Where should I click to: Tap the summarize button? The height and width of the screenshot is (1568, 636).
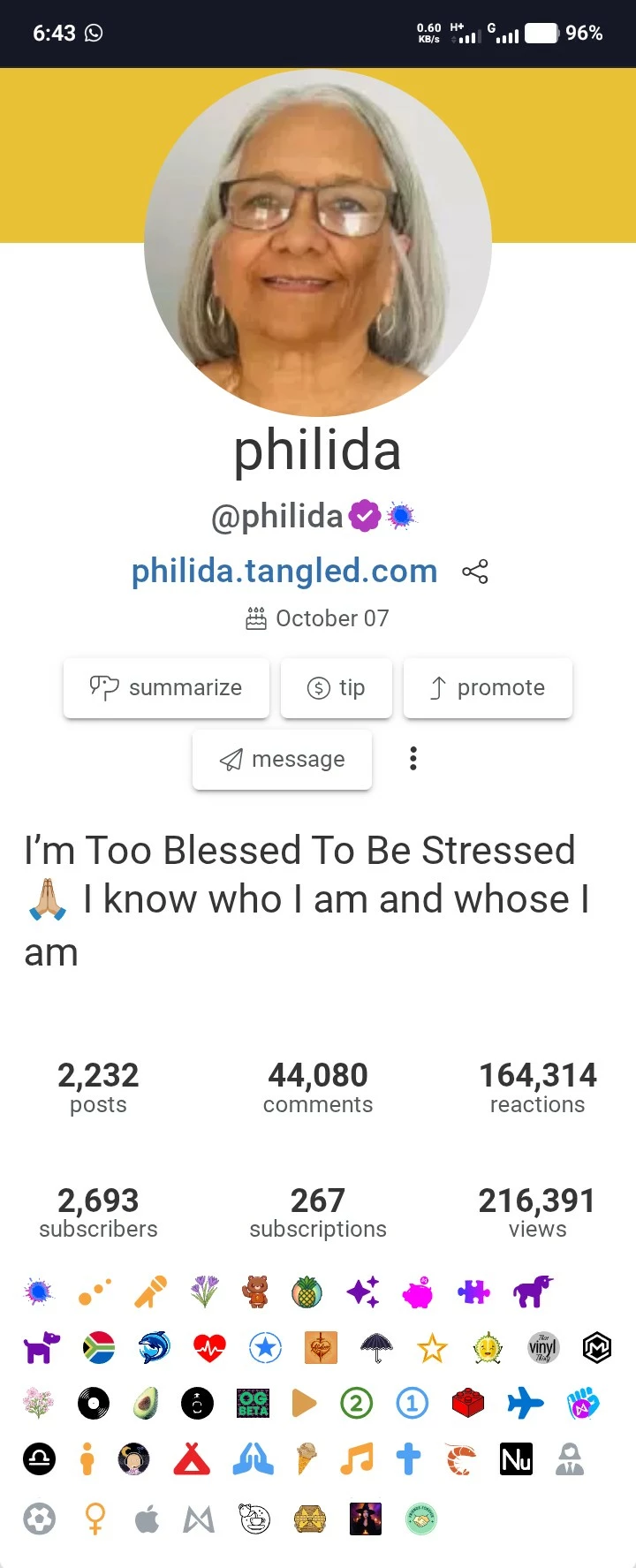pyautogui.click(x=166, y=687)
